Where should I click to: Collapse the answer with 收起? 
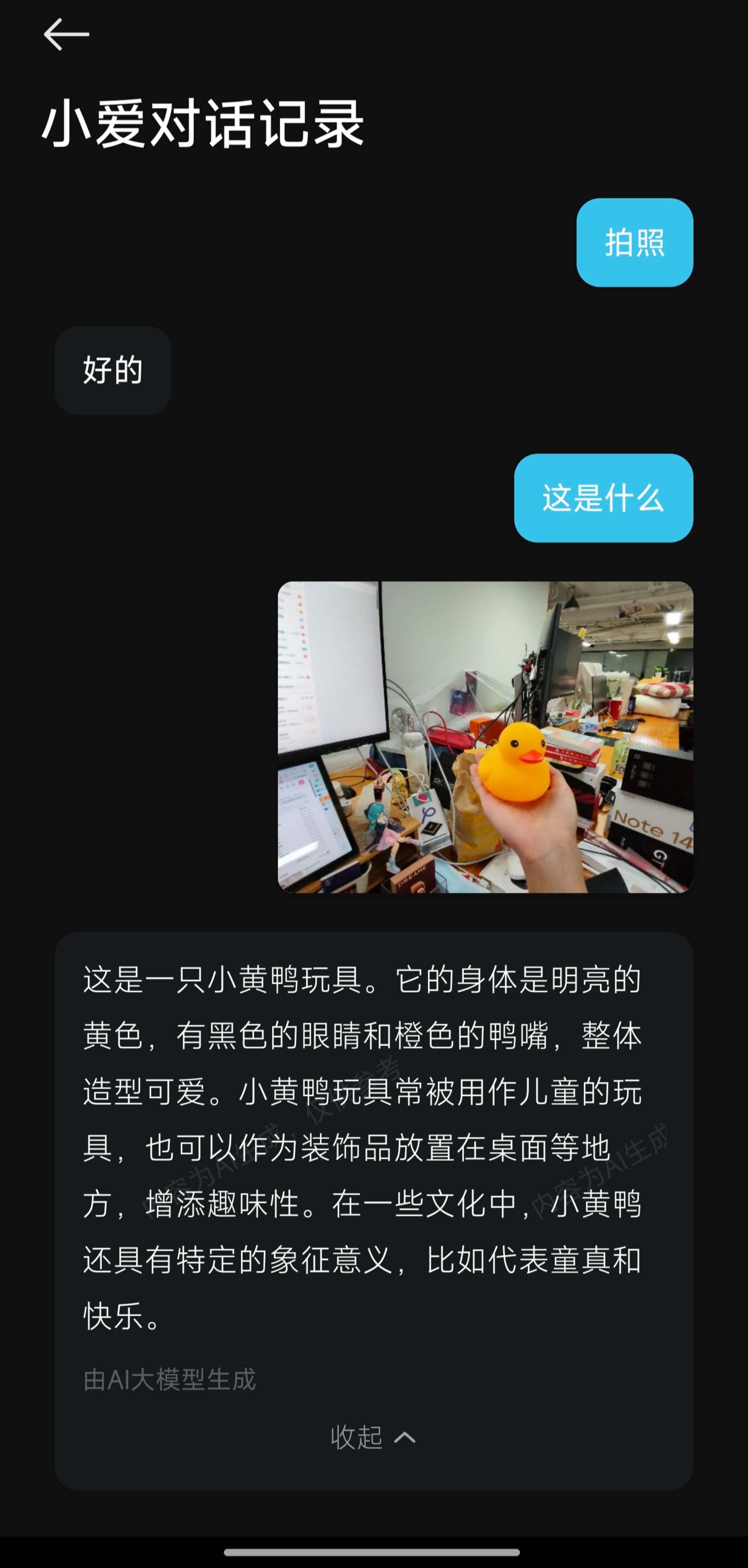372,1437
